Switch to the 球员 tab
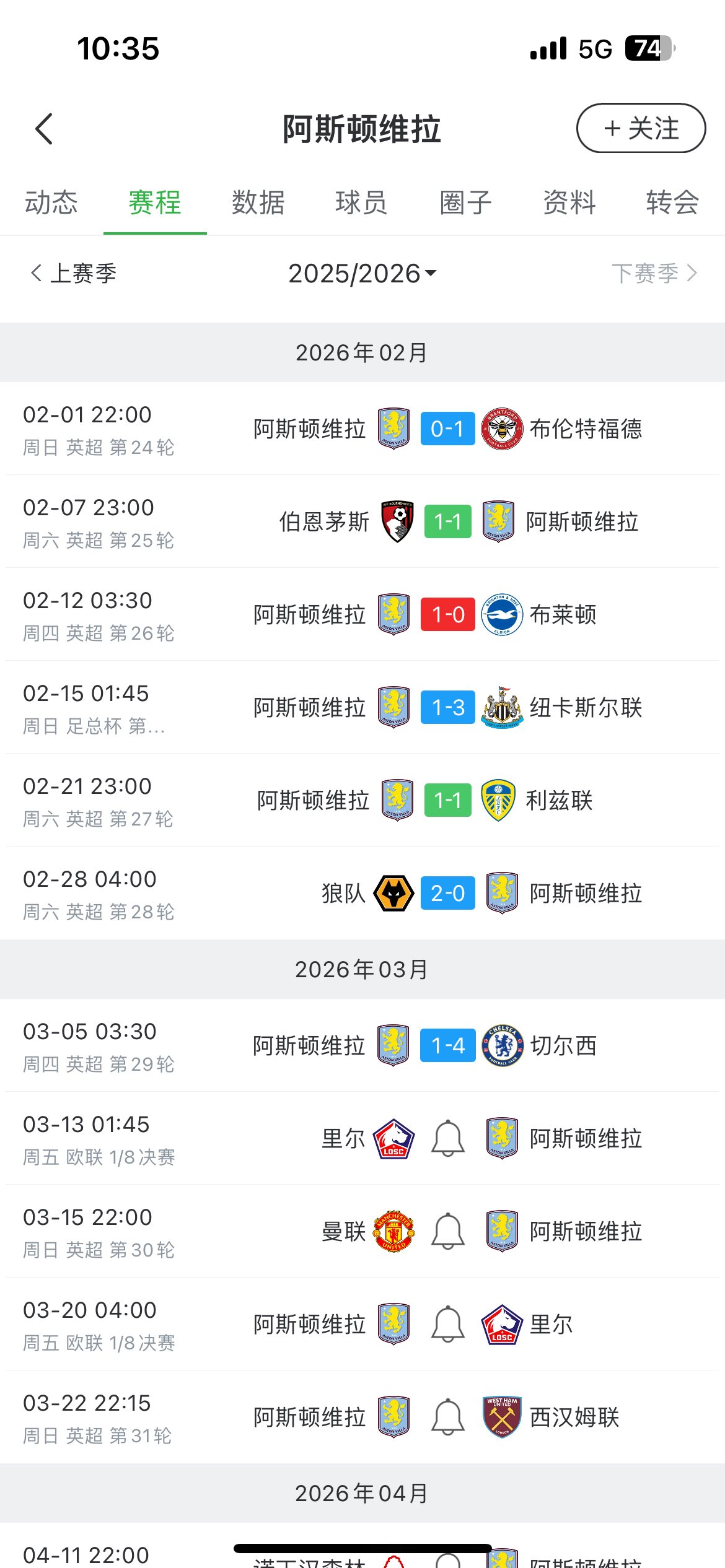The image size is (725, 1568). tap(361, 203)
